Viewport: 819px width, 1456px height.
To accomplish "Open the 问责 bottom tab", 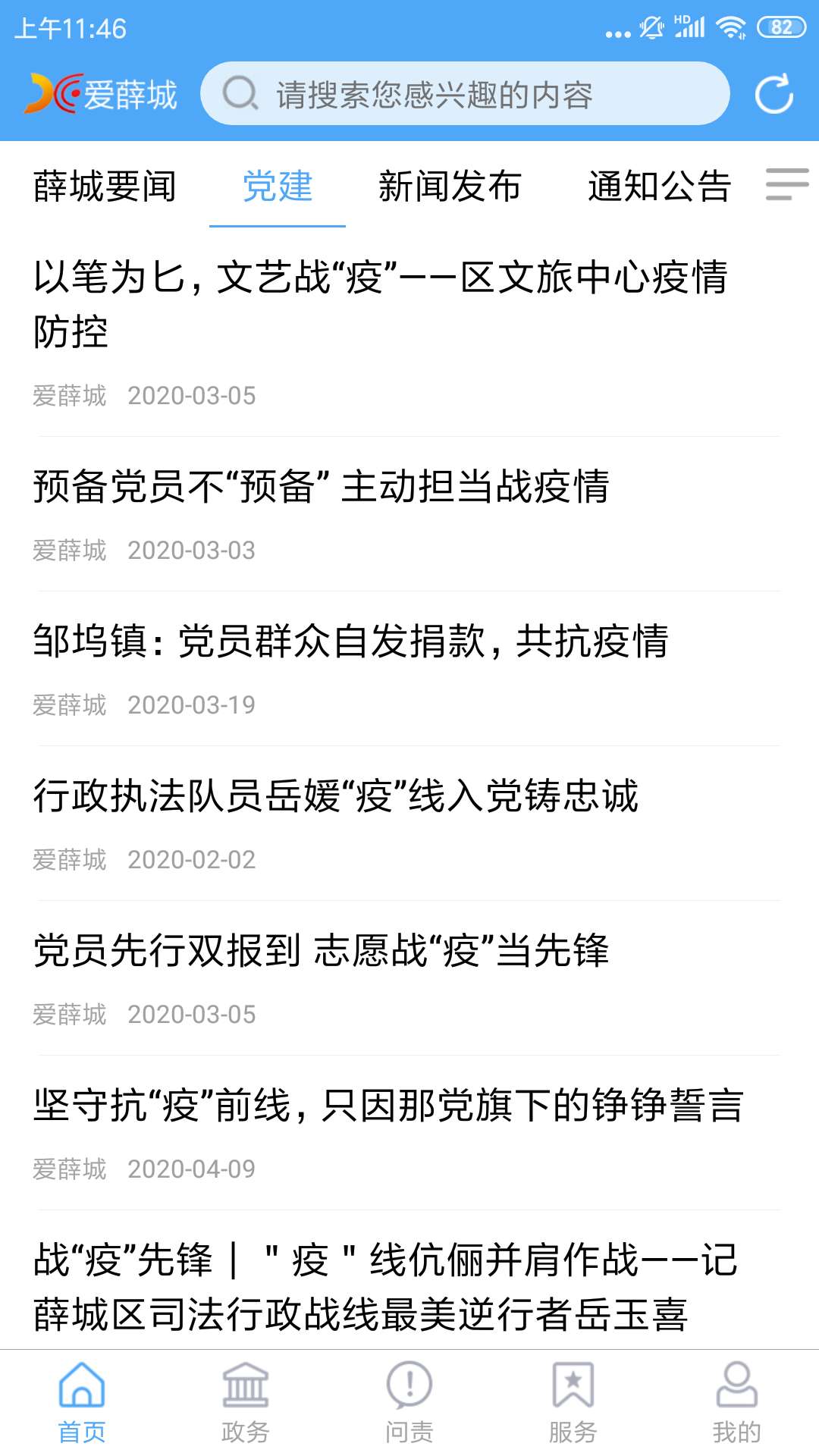I will coord(409,1403).
